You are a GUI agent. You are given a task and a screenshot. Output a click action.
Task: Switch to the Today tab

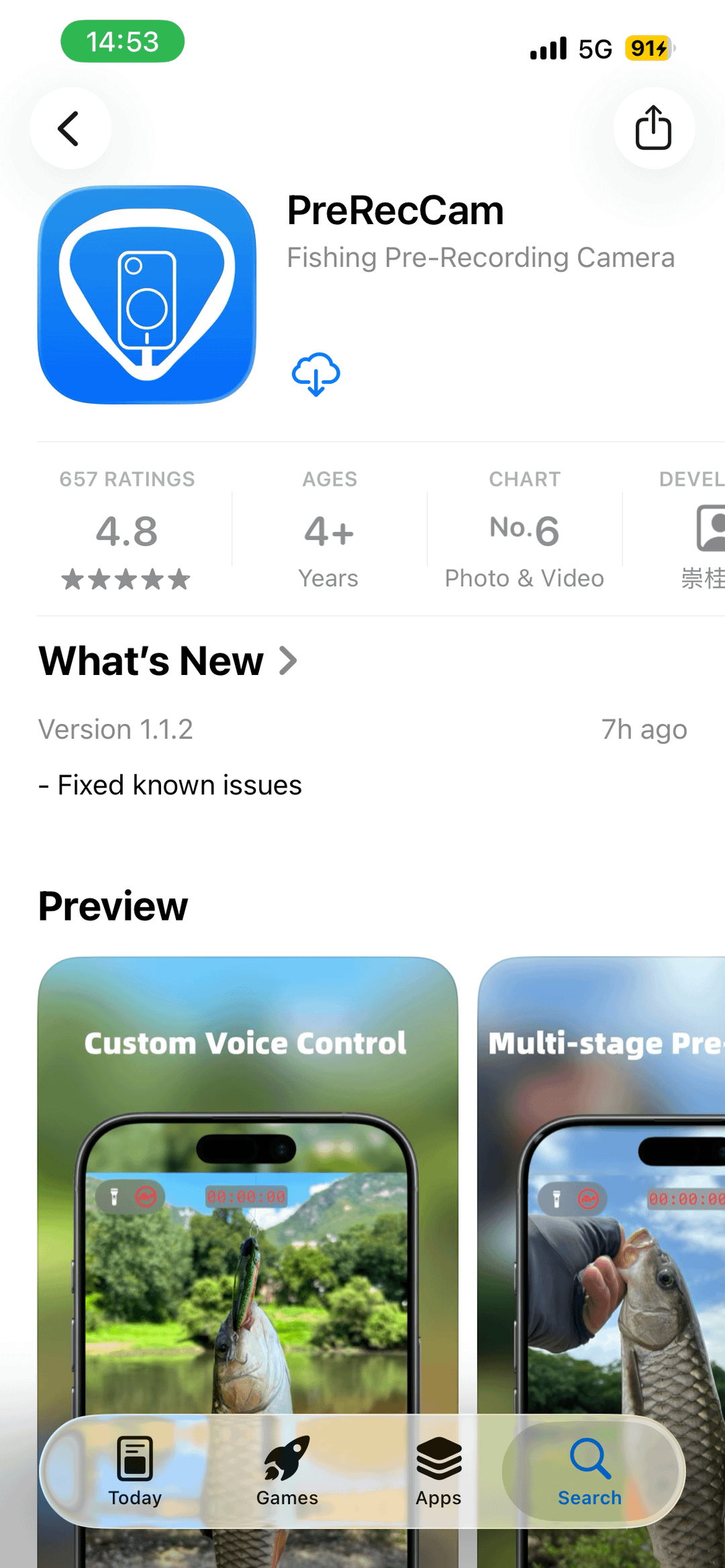tap(135, 1471)
